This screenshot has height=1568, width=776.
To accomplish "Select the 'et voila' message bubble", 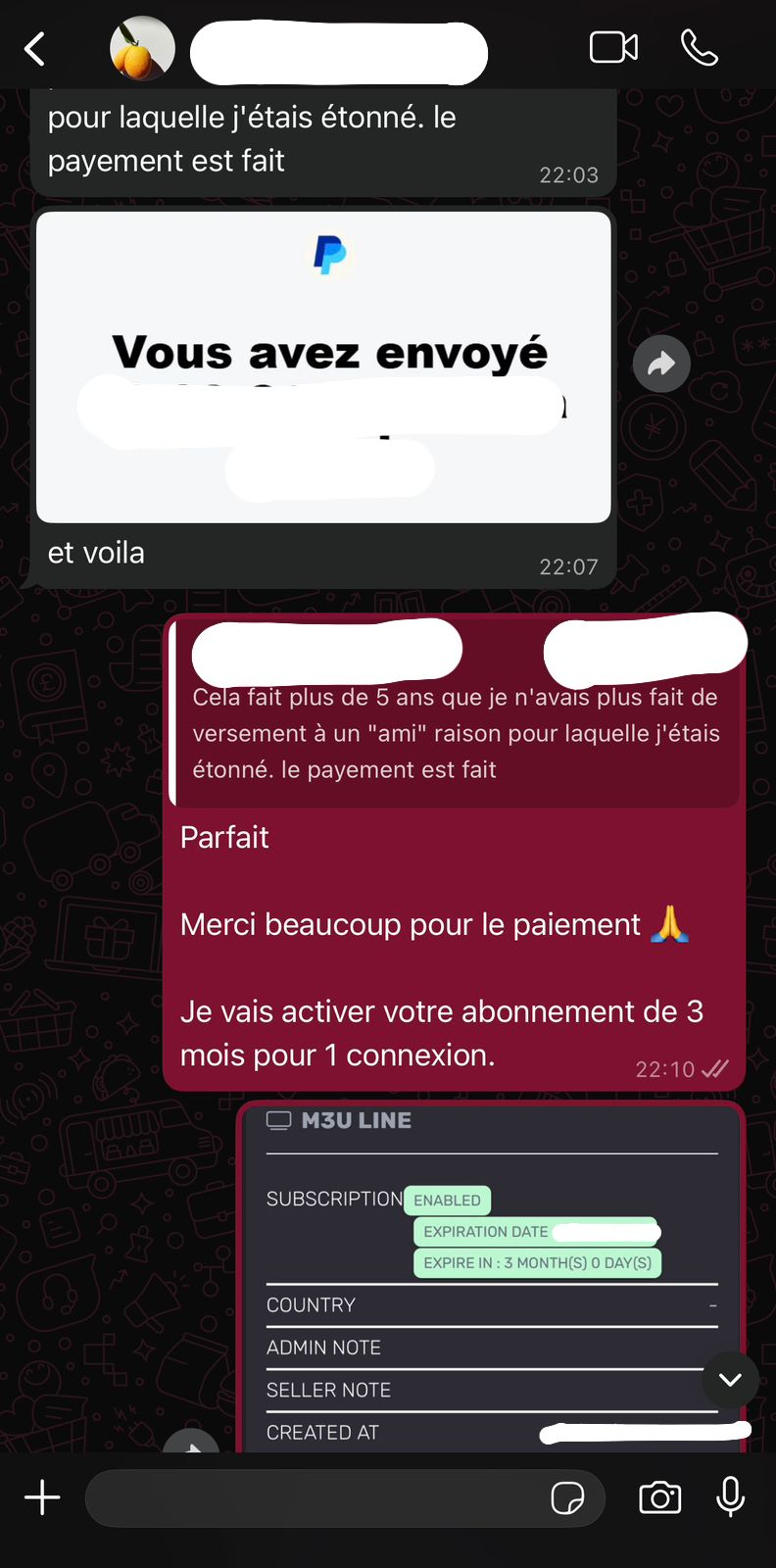I will pos(95,552).
